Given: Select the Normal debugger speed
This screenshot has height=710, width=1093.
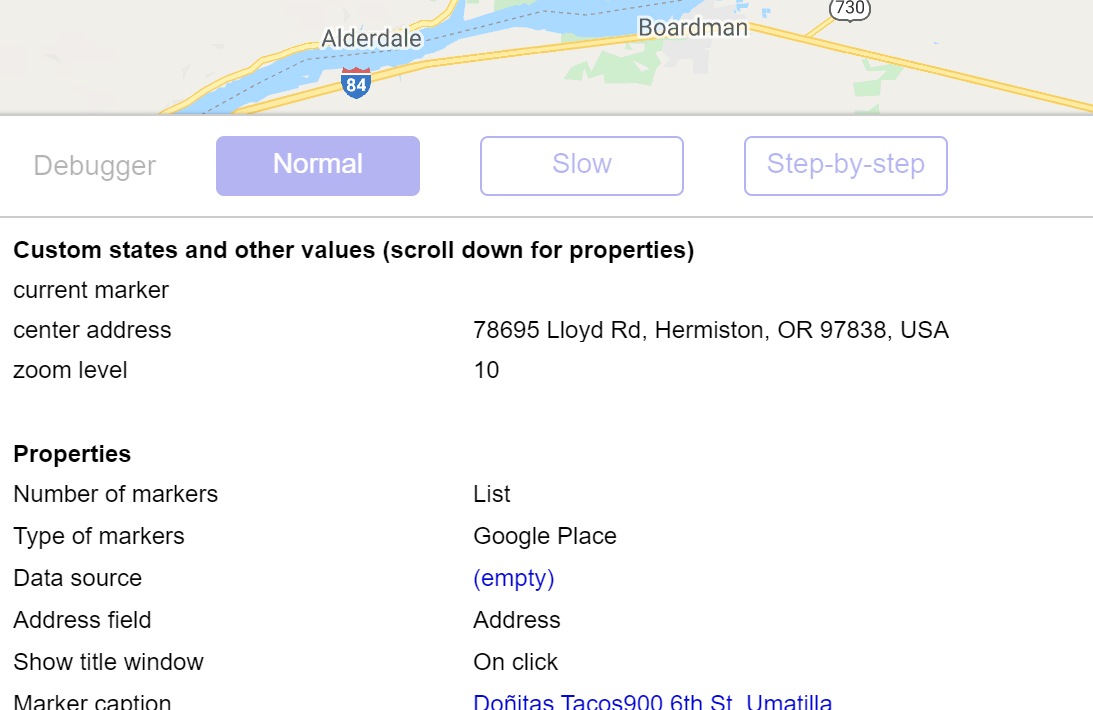Looking at the screenshot, I should (318, 166).
